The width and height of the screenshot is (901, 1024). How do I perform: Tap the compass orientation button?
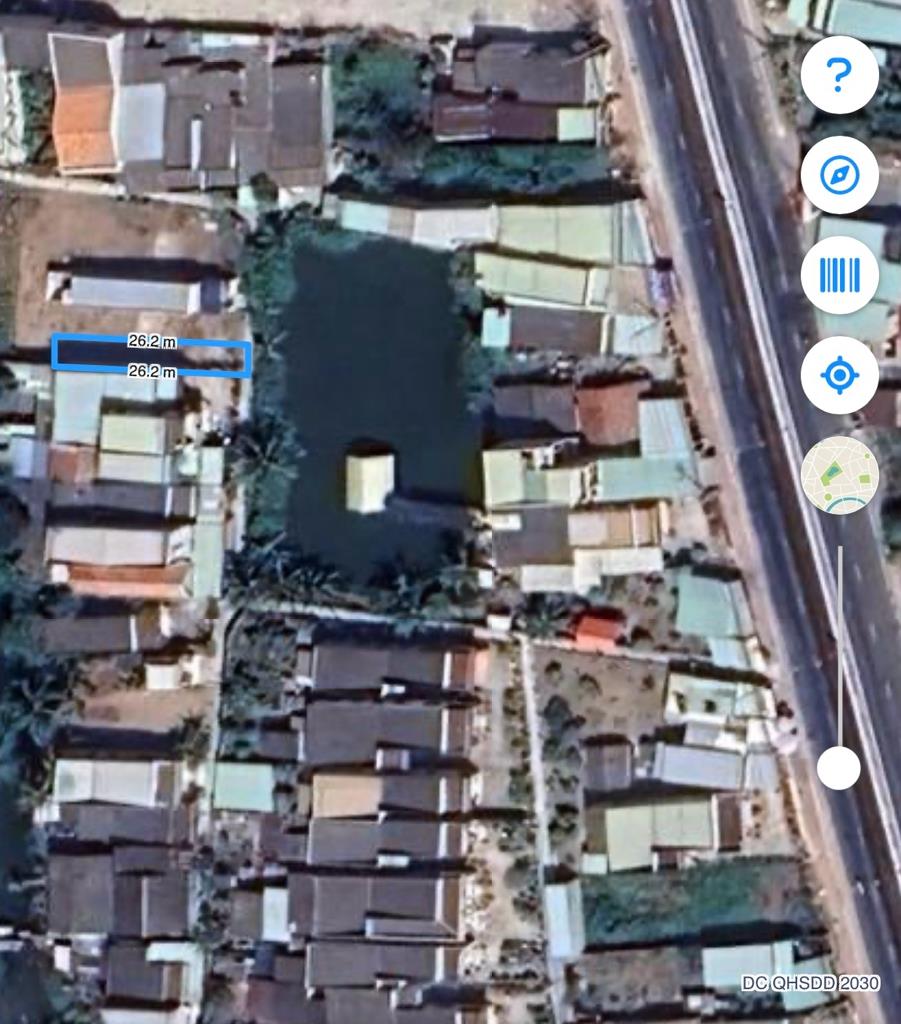839,175
